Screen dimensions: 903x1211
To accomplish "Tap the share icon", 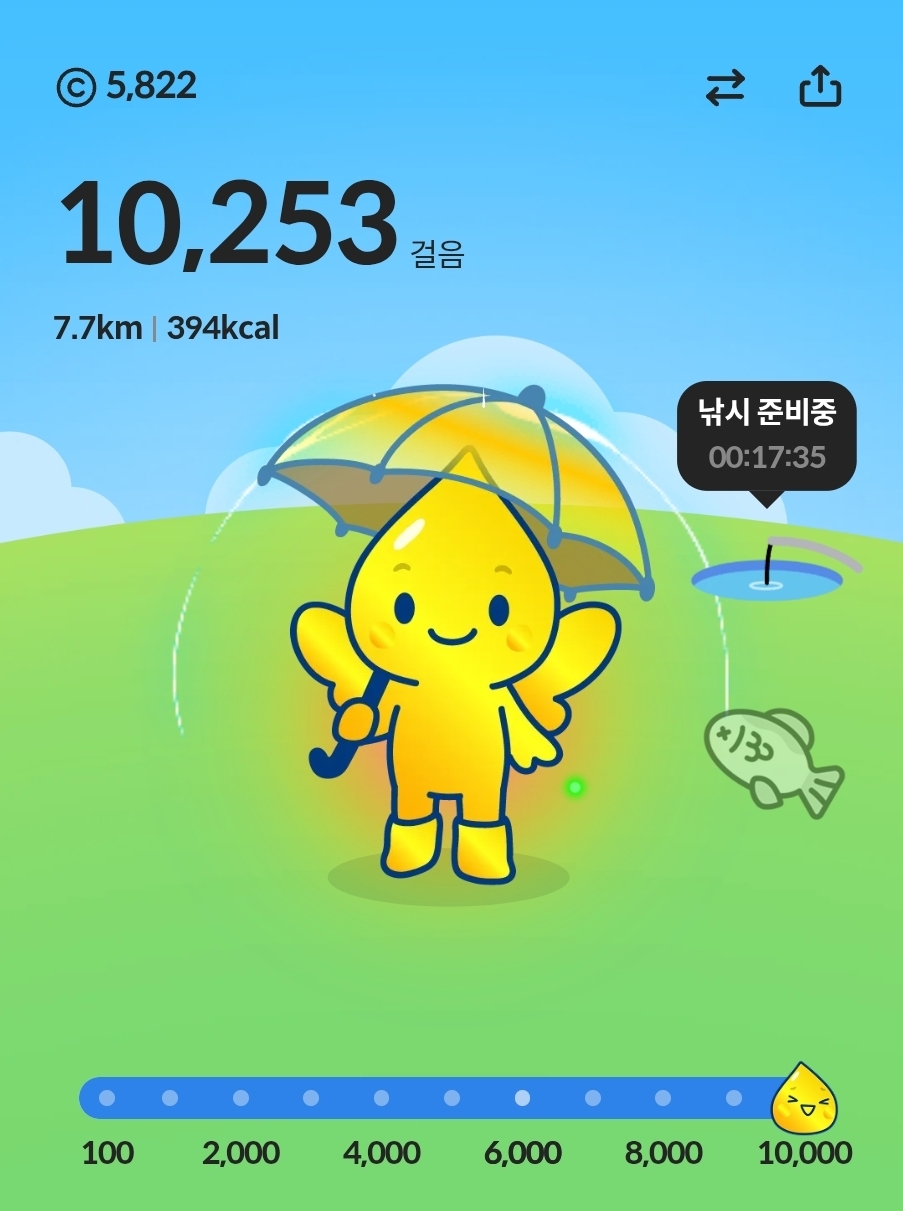I will pyautogui.click(x=820, y=87).
